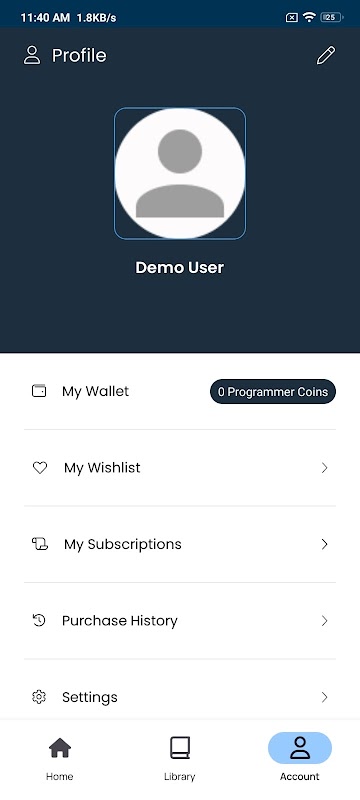Switch to the Library tab
Image resolution: width=360 pixels, height=800 pixels.
click(179, 759)
